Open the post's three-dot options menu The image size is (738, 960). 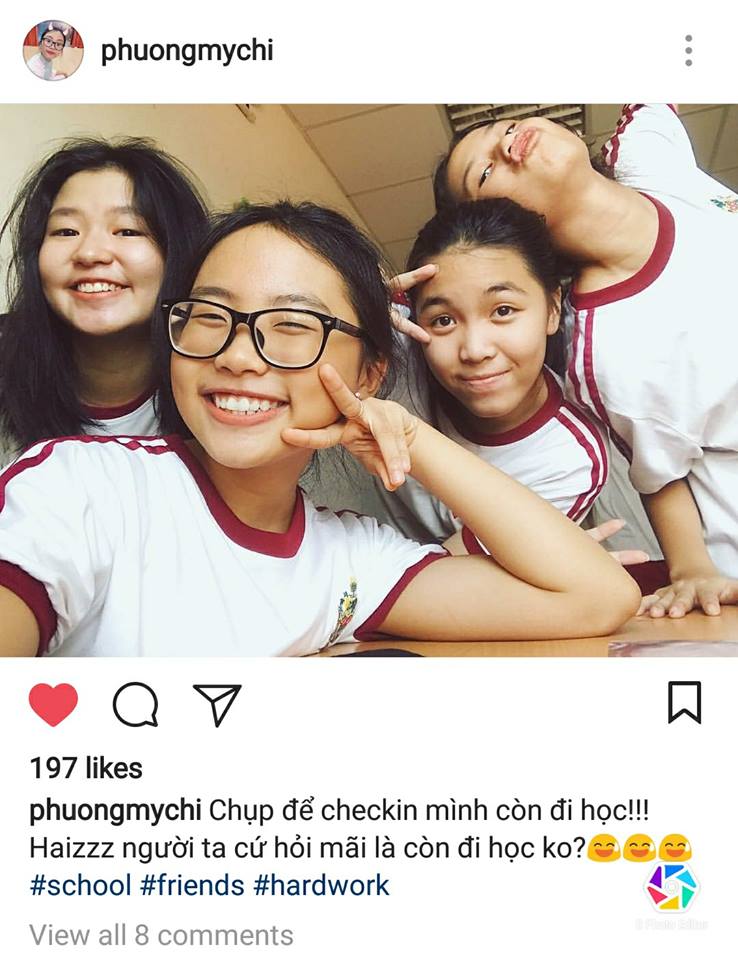tap(688, 50)
